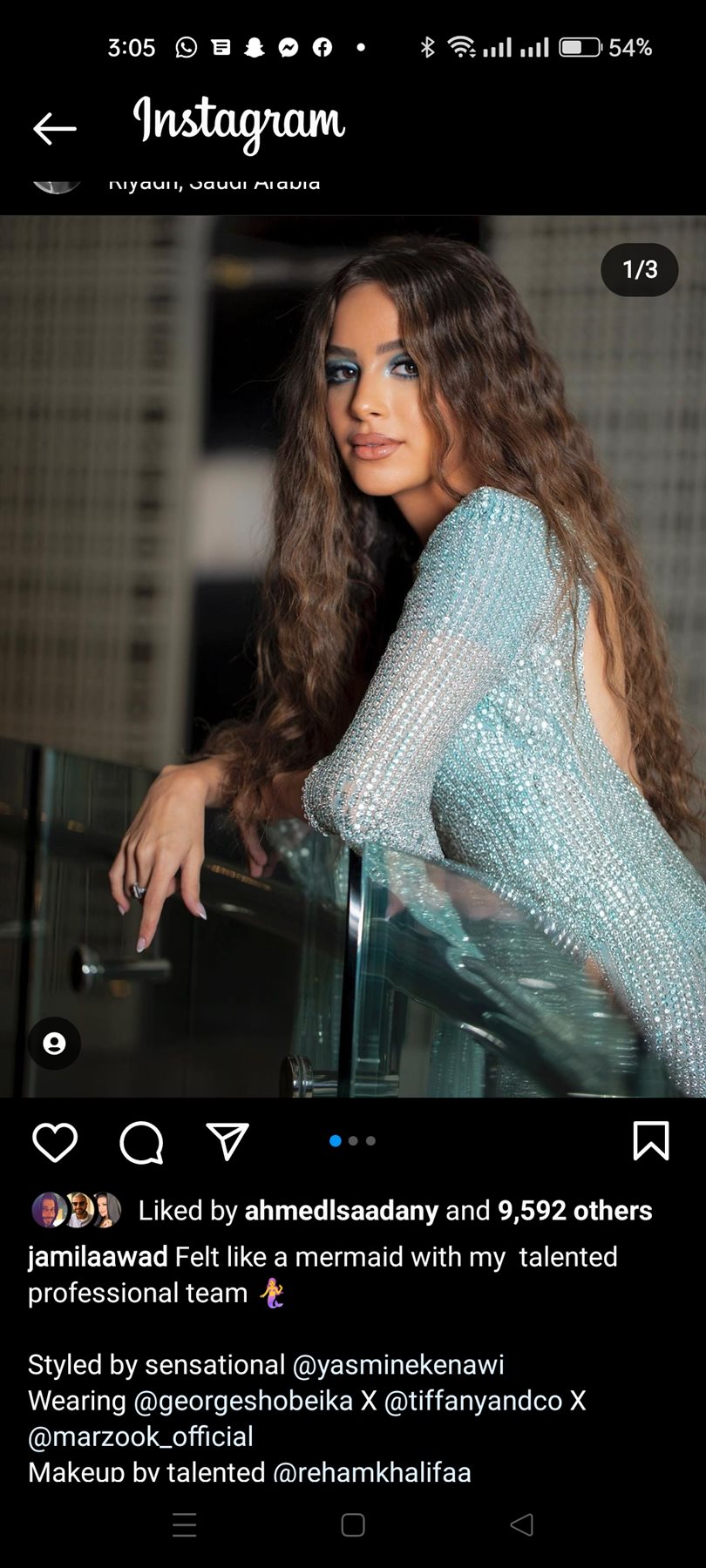Share the post via paper plane icon

pyautogui.click(x=227, y=1141)
